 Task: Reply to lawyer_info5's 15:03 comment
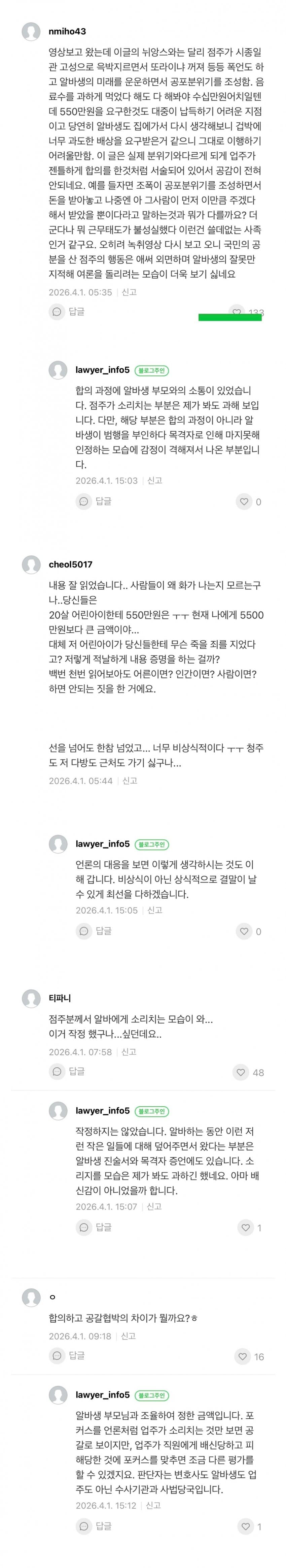coord(94,501)
